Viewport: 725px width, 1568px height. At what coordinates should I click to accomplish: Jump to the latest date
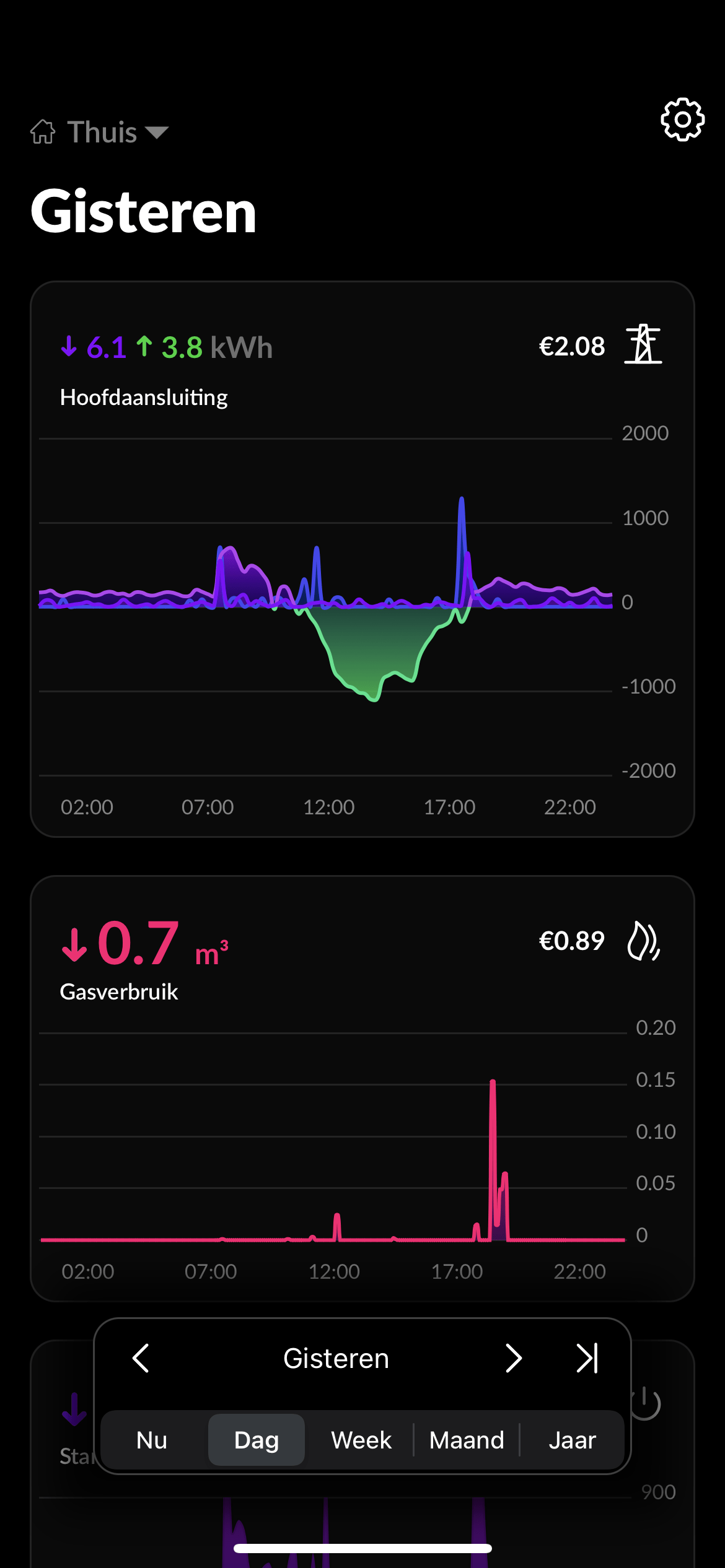[x=586, y=1358]
